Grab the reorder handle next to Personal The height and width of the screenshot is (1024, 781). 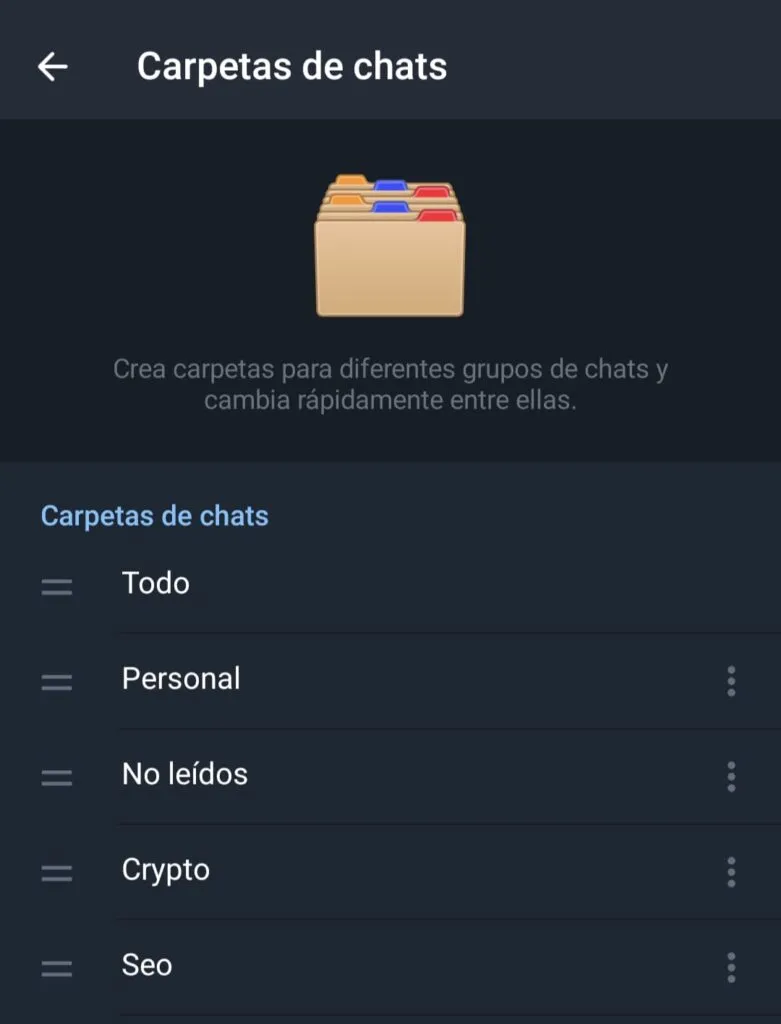click(56, 682)
